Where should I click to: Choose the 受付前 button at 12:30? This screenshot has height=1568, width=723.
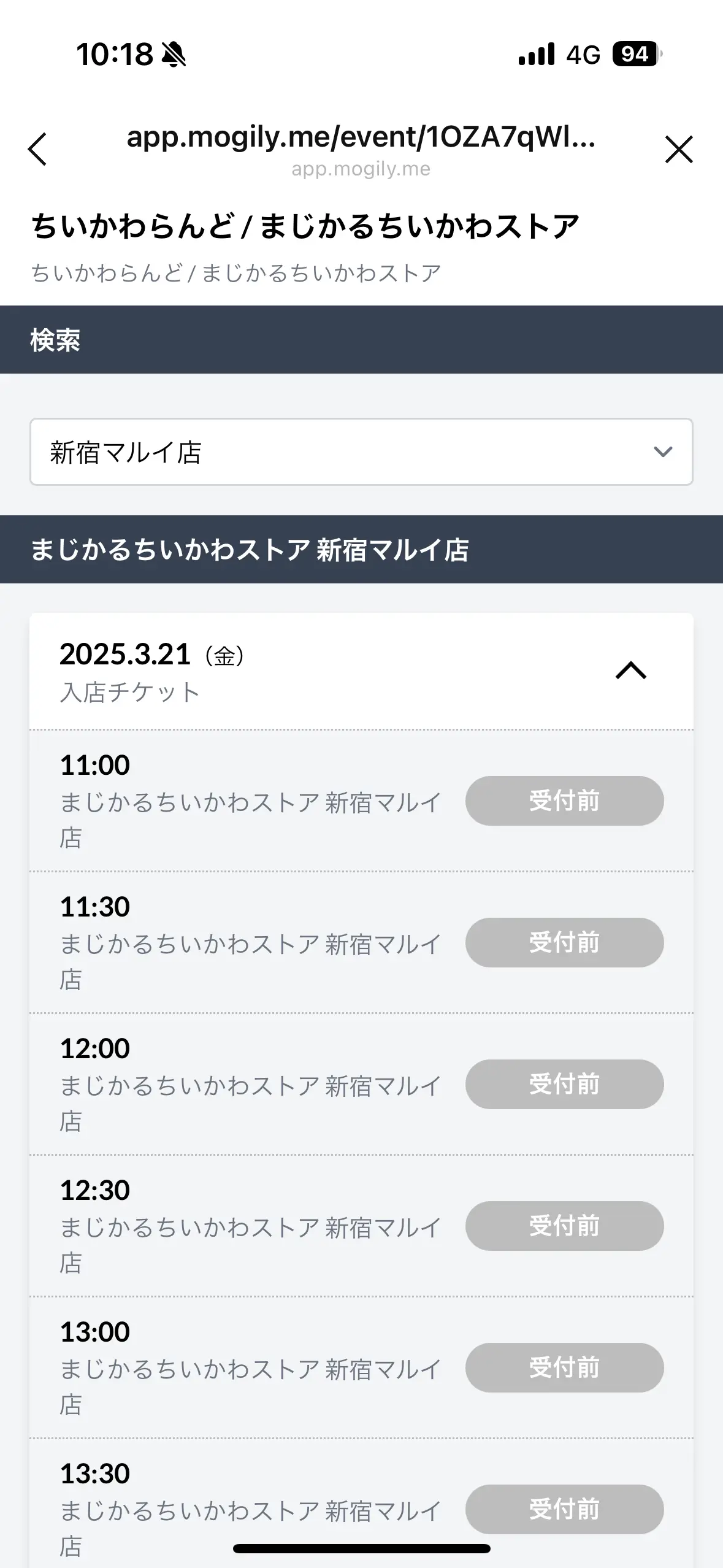(x=564, y=1226)
